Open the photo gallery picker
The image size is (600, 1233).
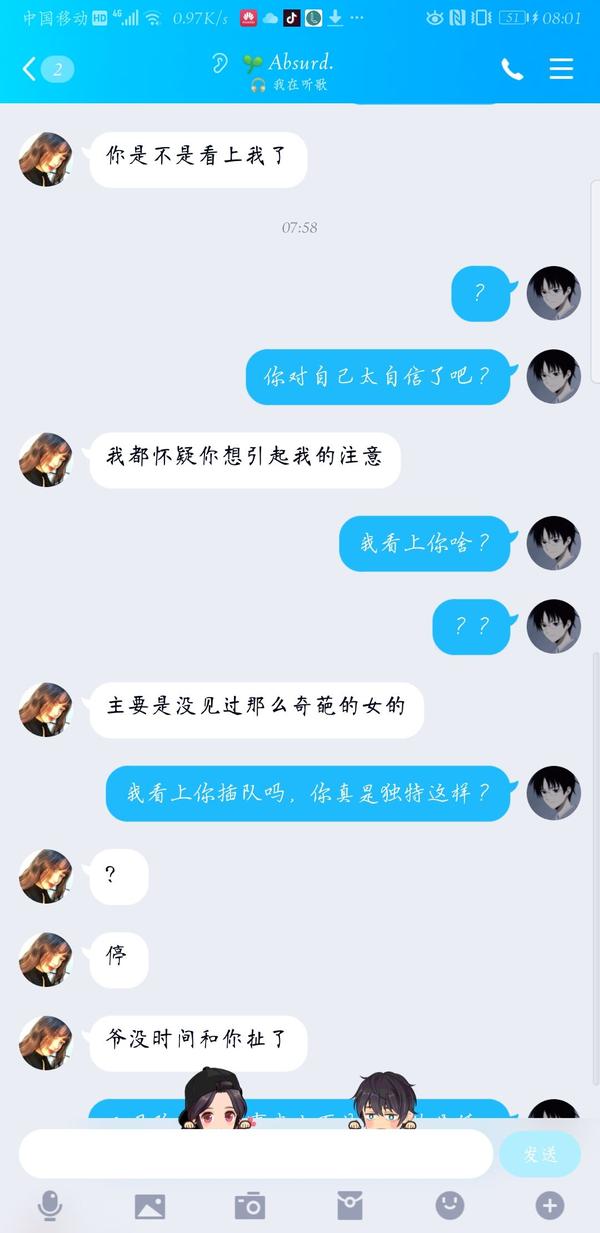pos(150,1207)
